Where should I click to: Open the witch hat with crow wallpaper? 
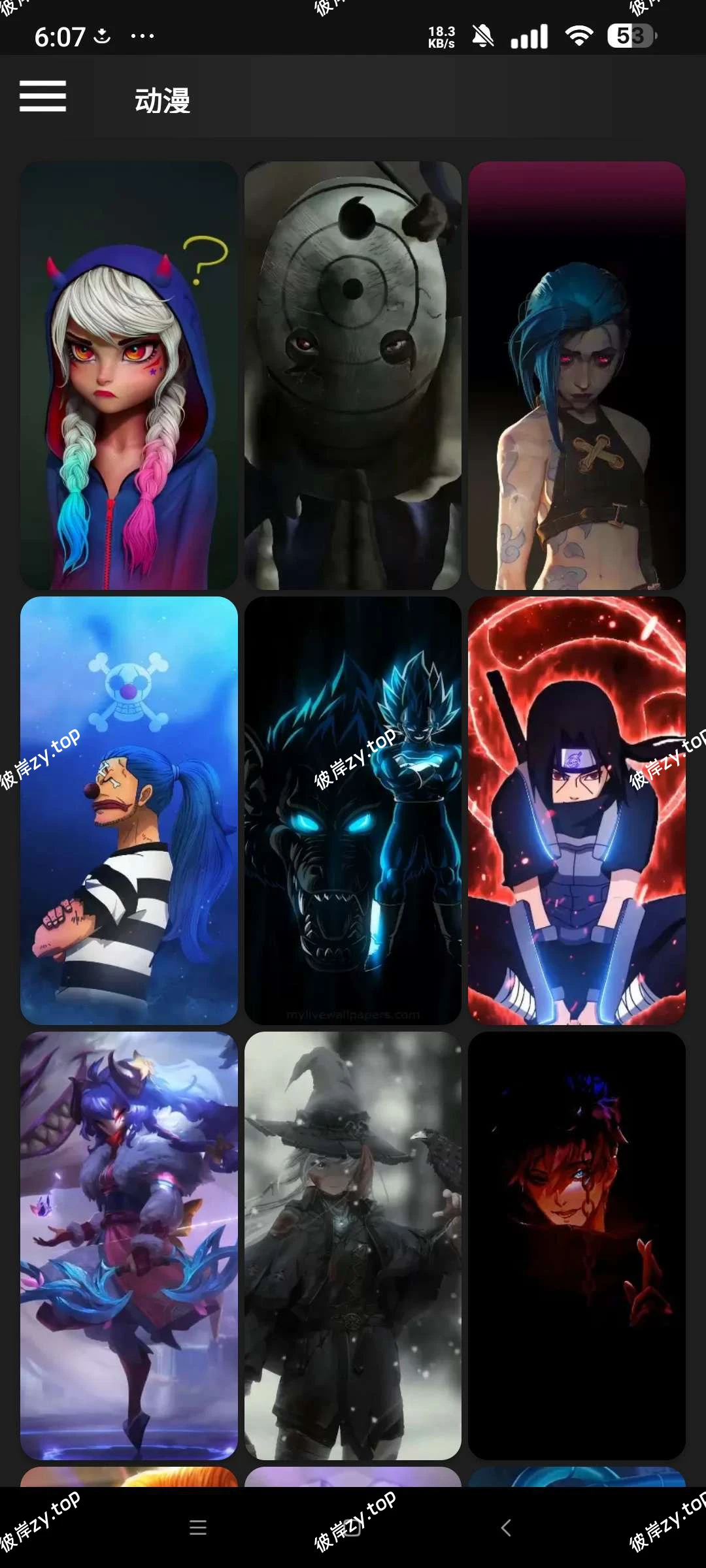tap(353, 1245)
